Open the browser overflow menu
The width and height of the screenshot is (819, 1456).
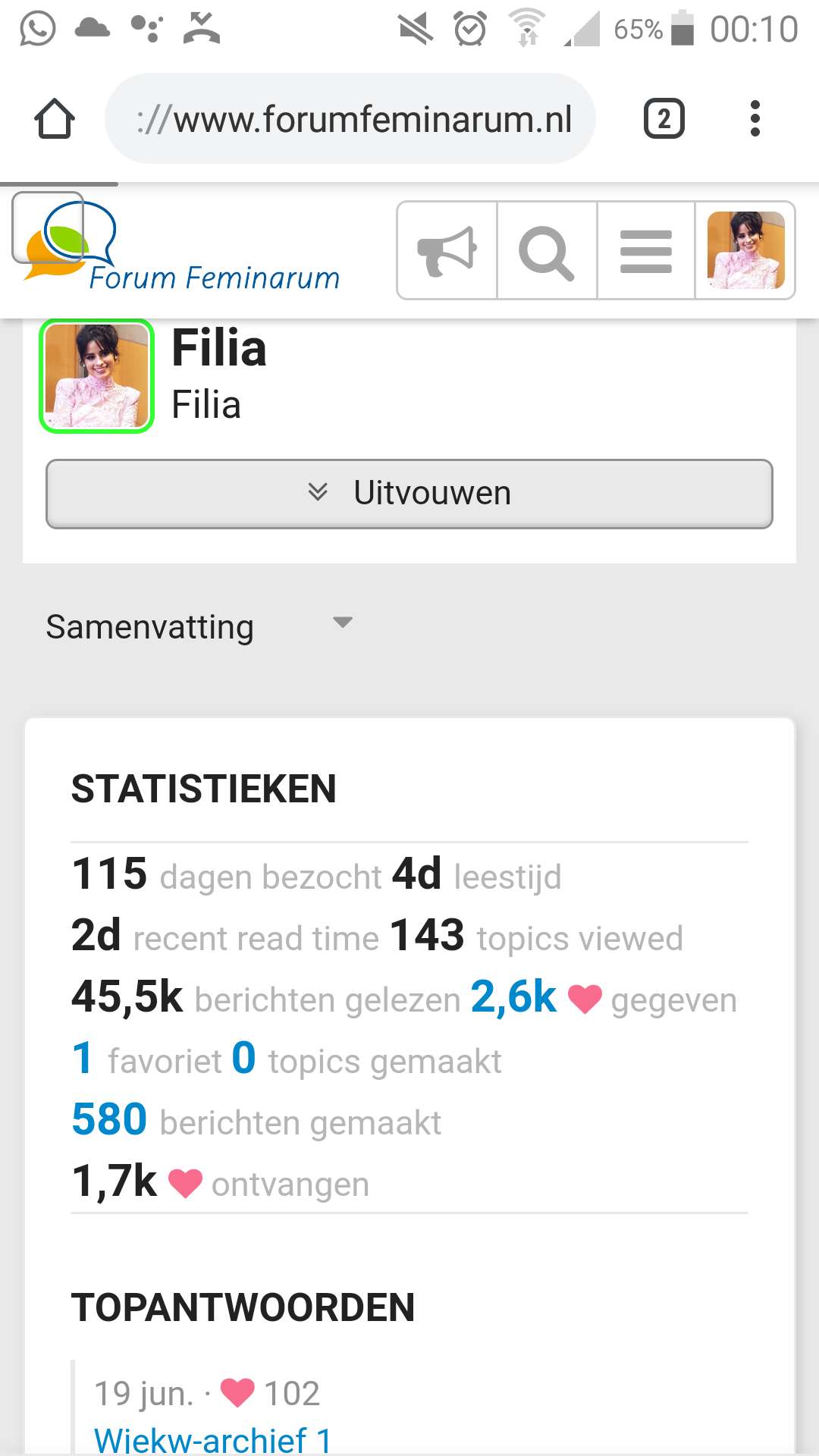coord(755,119)
